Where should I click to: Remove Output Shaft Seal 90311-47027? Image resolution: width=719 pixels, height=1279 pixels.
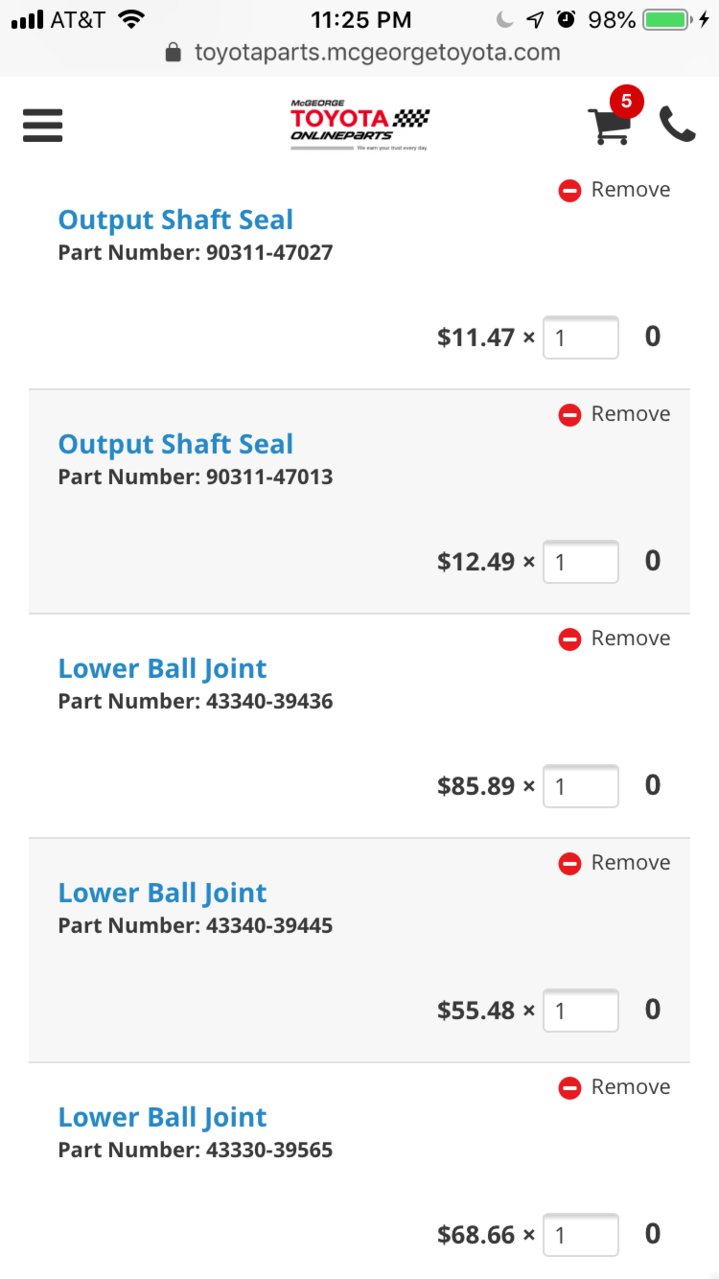coord(614,190)
